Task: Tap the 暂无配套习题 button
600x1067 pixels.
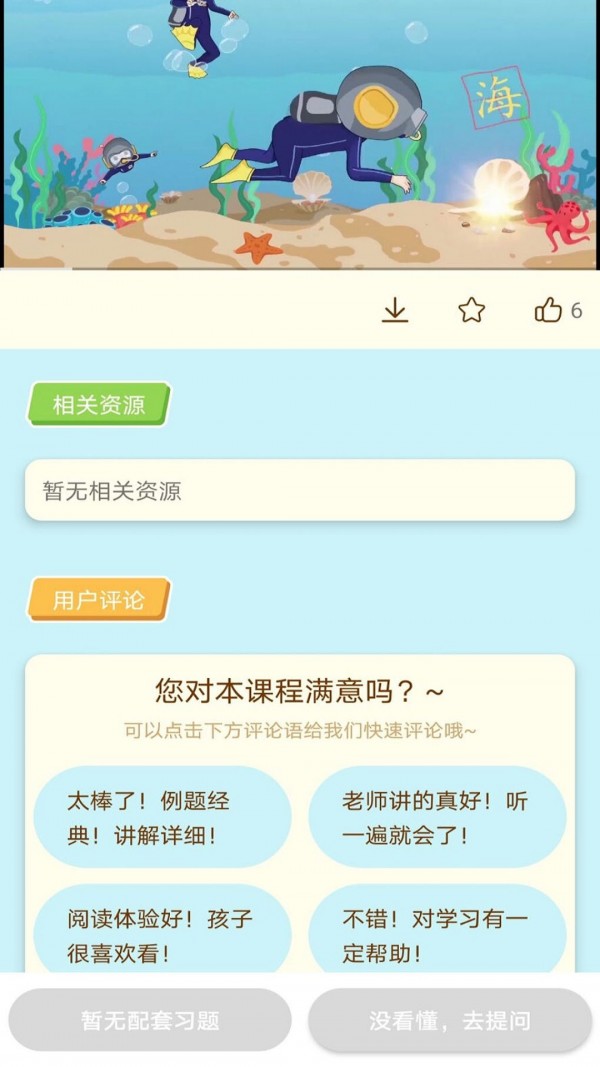Action: click(x=150, y=1021)
